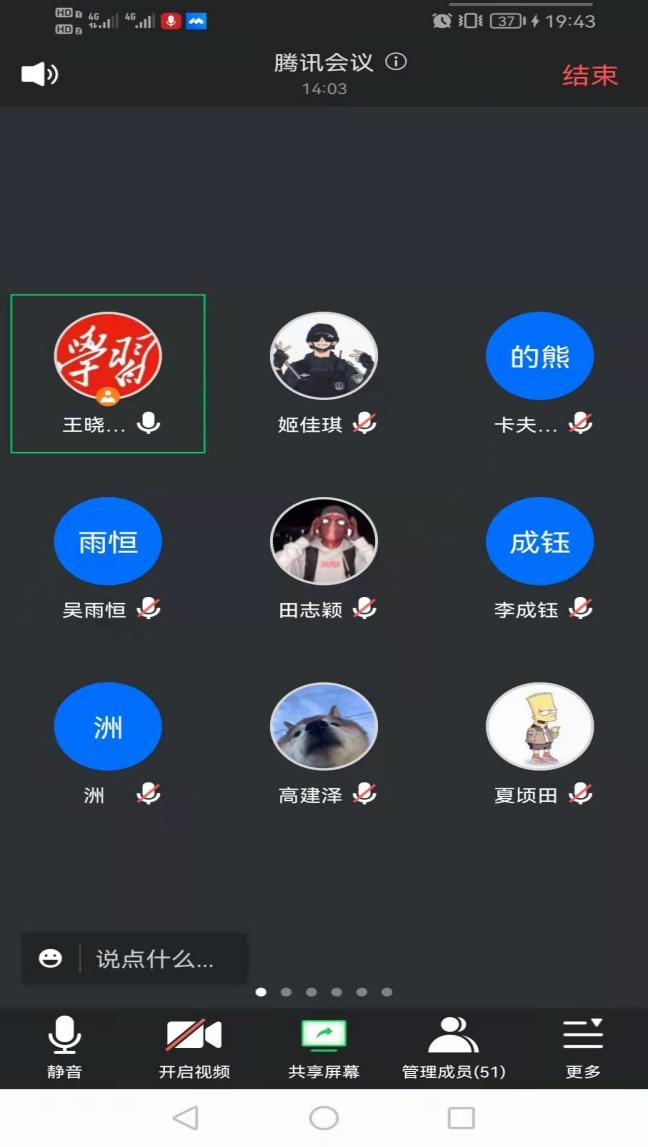This screenshot has height=1147, width=648.
Task: Open the 更多 menu
Action: (583, 1047)
